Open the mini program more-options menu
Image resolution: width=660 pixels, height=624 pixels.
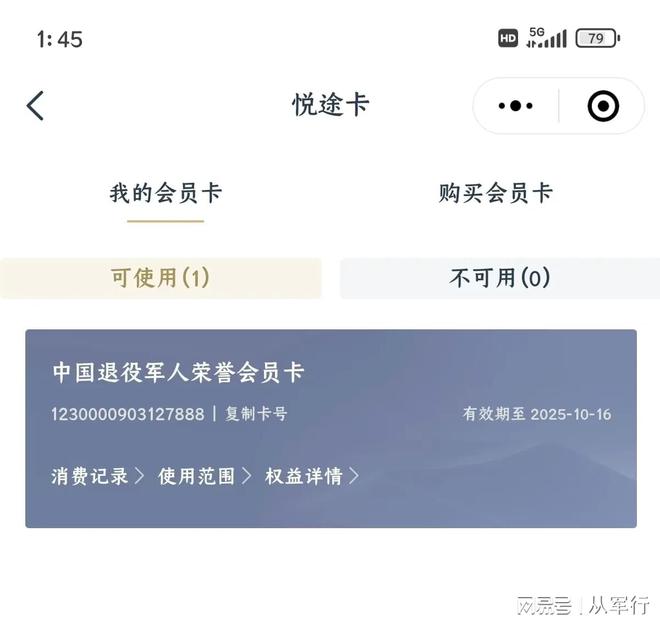click(x=516, y=106)
